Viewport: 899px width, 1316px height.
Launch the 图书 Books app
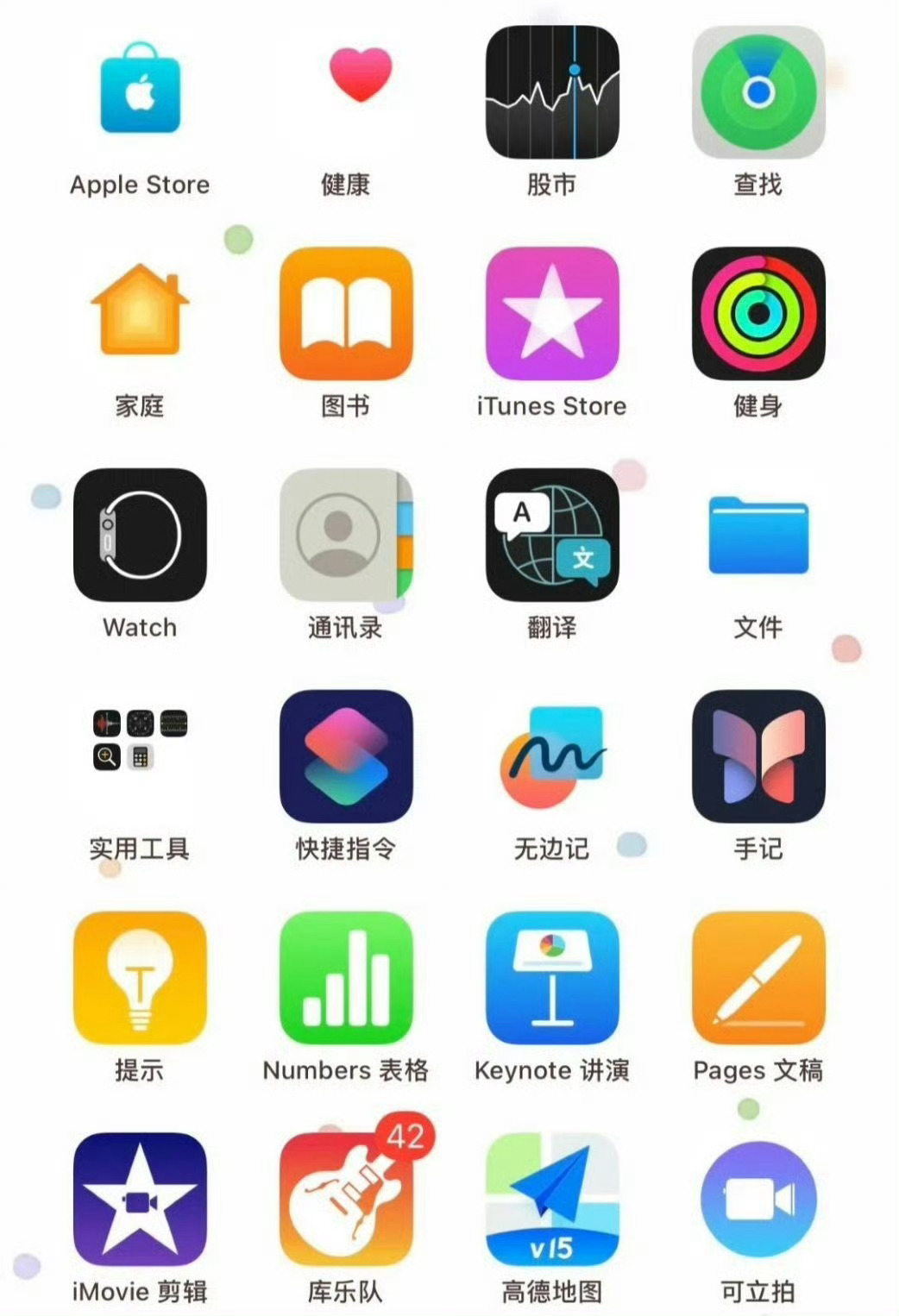(345, 313)
